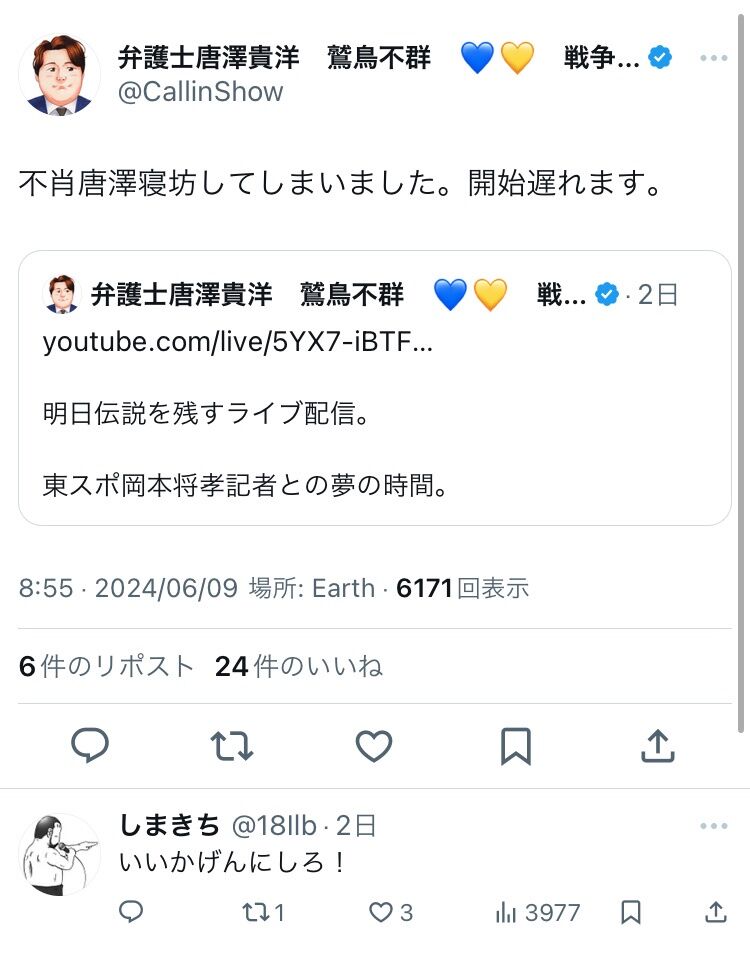Repost しまきち's reply
The image size is (750, 953).
tap(264, 912)
